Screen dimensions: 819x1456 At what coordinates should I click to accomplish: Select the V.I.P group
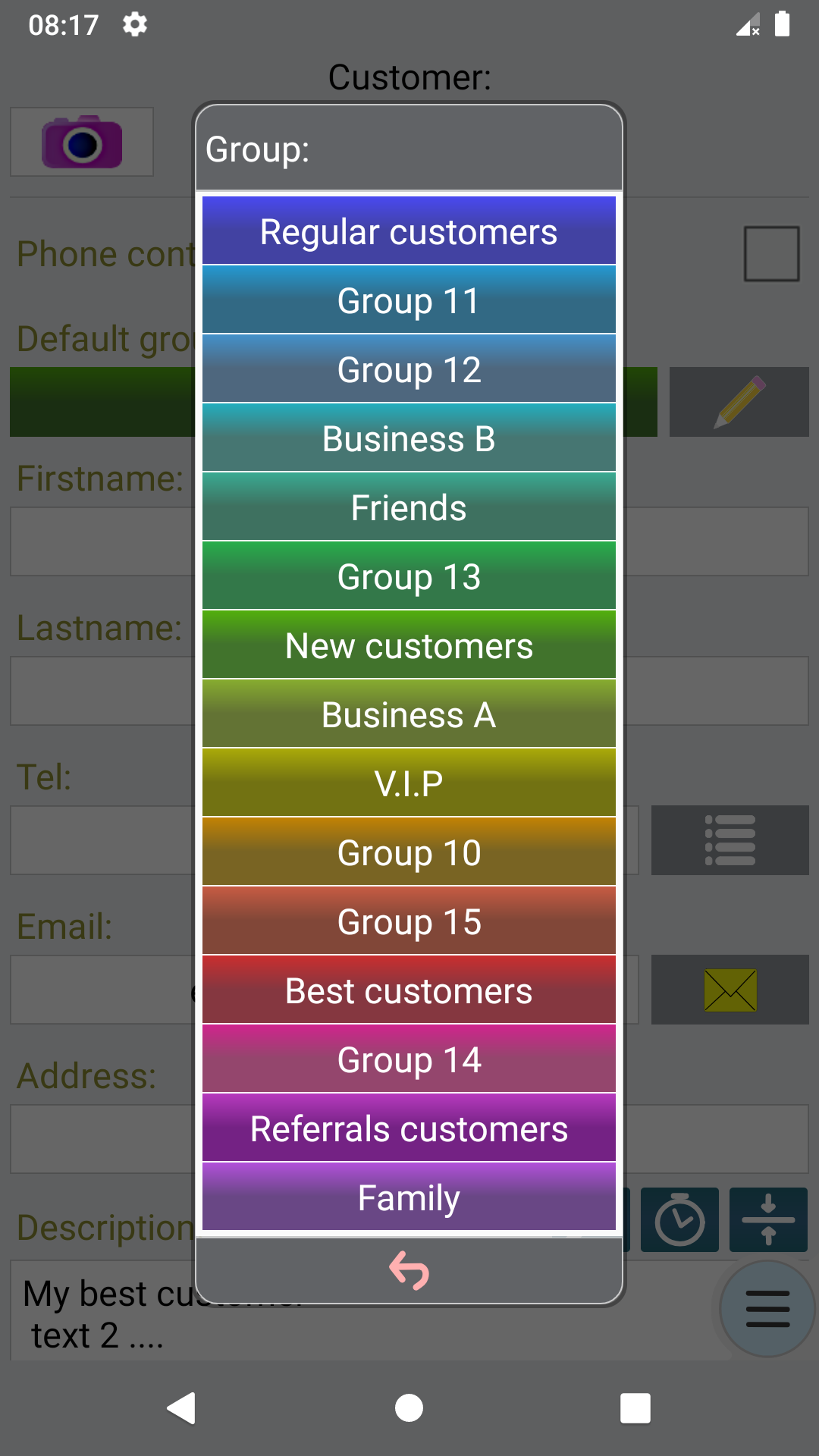[409, 783]
